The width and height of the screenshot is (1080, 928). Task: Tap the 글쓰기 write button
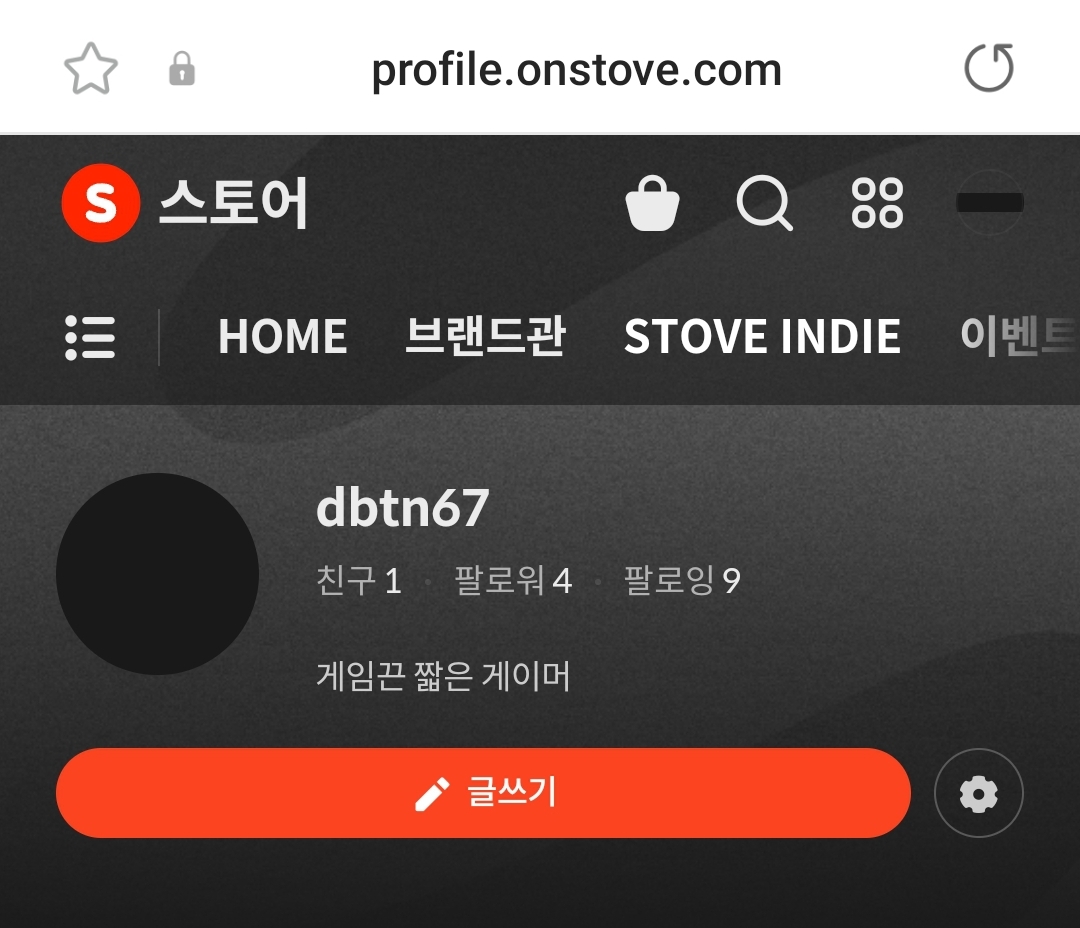tap(483, 793)
